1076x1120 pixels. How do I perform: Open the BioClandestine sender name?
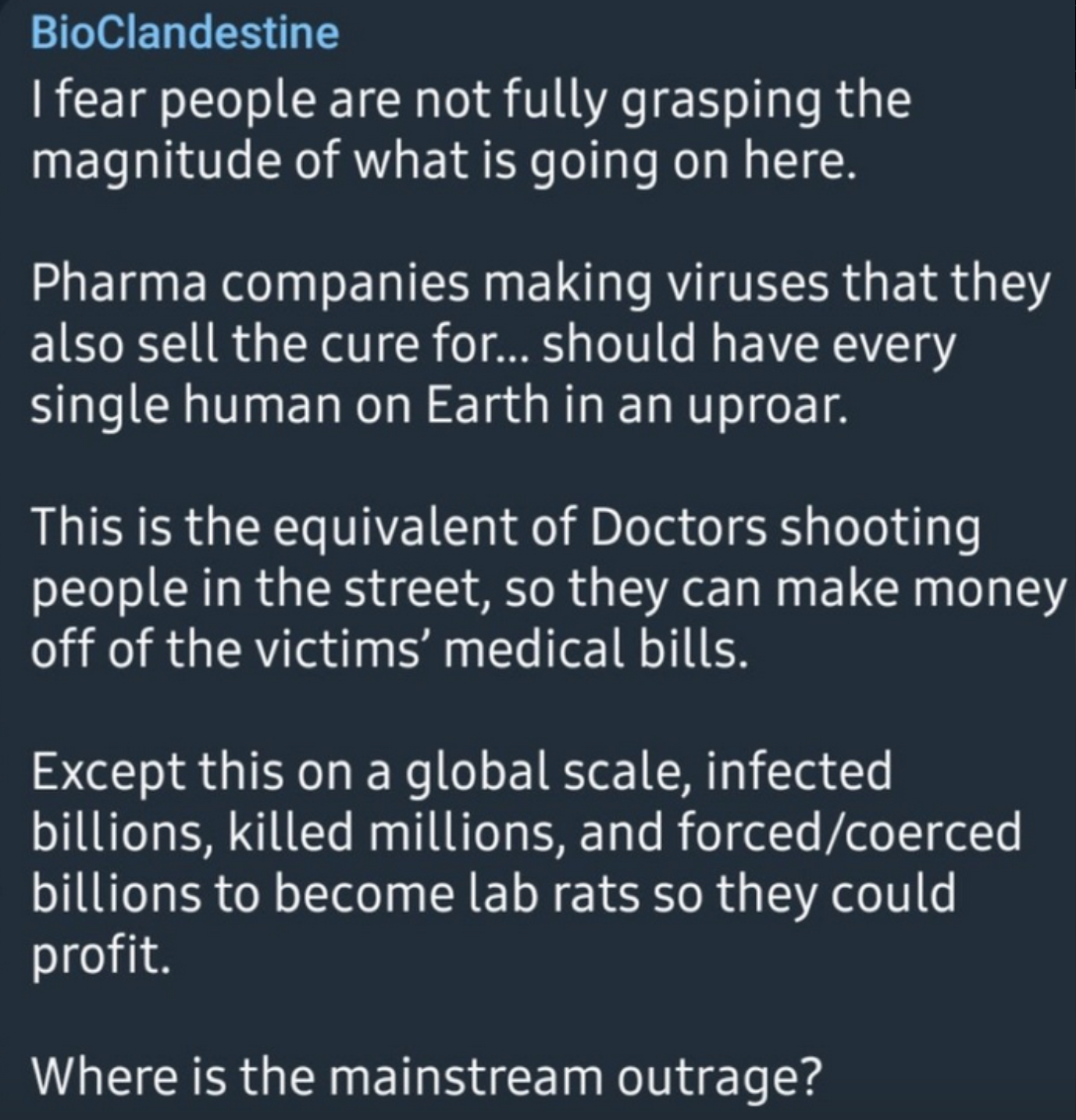pos(185,34)
